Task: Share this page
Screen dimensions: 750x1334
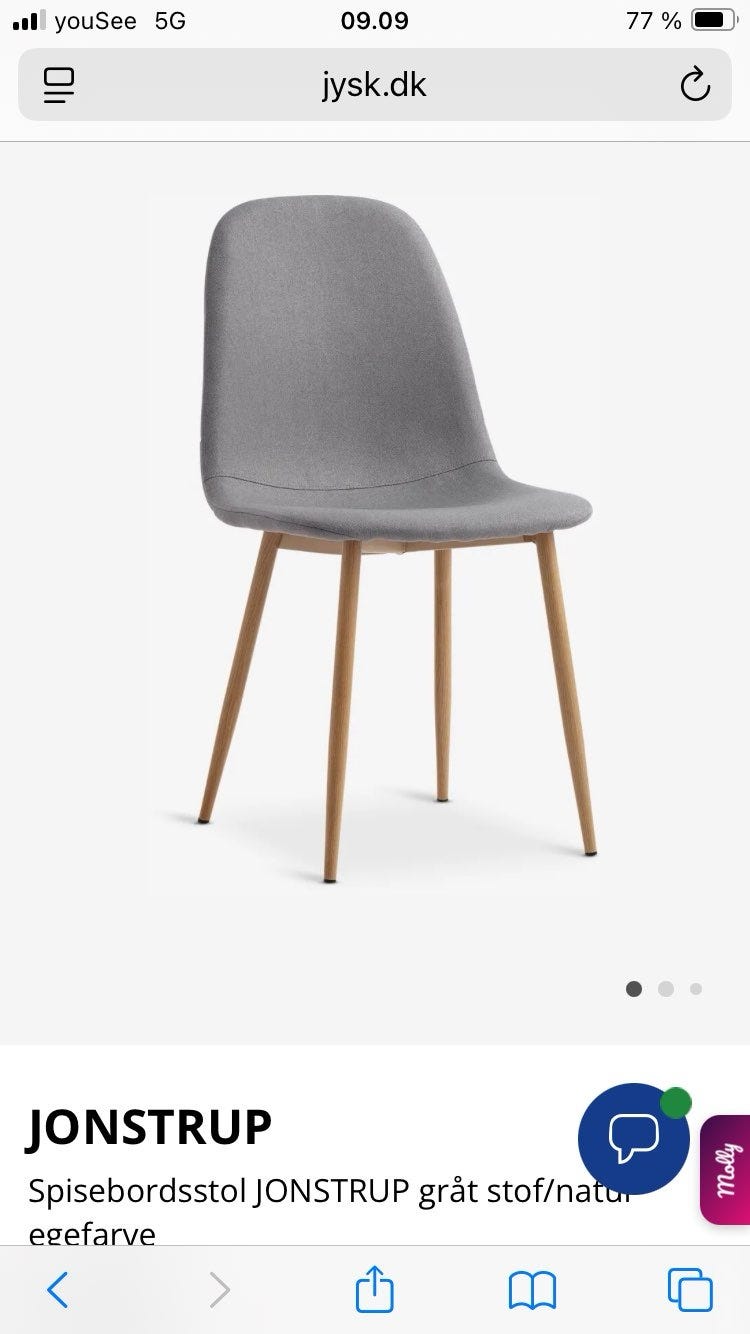Action: pyautogui.click(x=375, y=1288)
